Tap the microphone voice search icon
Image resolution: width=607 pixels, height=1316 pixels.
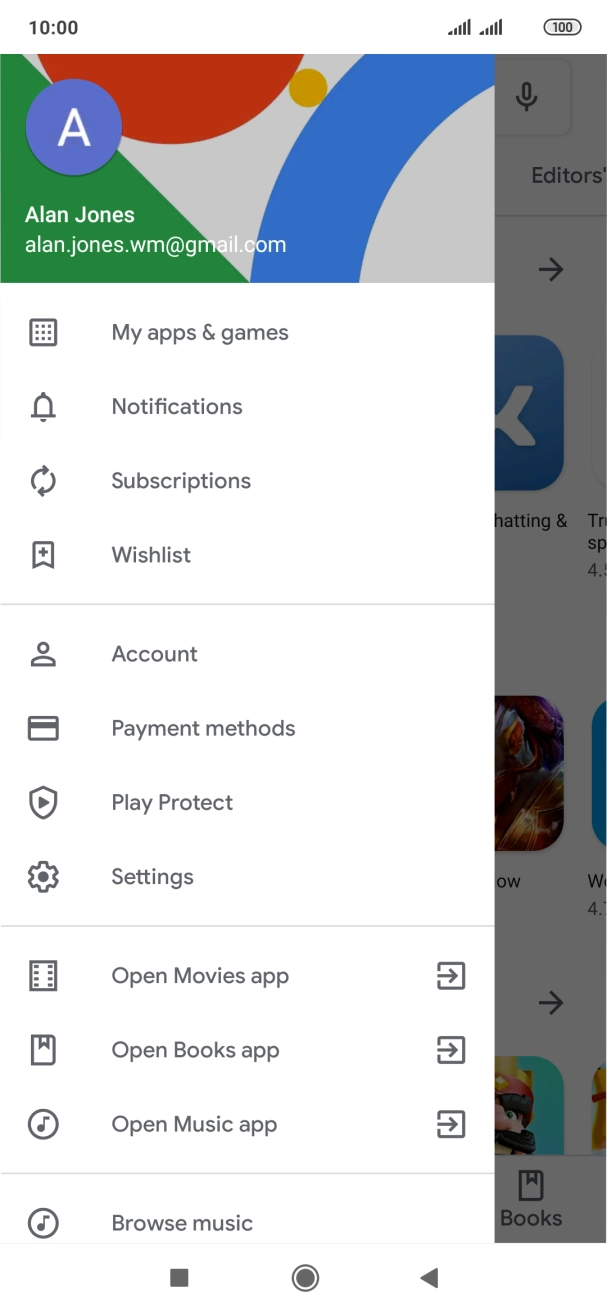(526, 96)
